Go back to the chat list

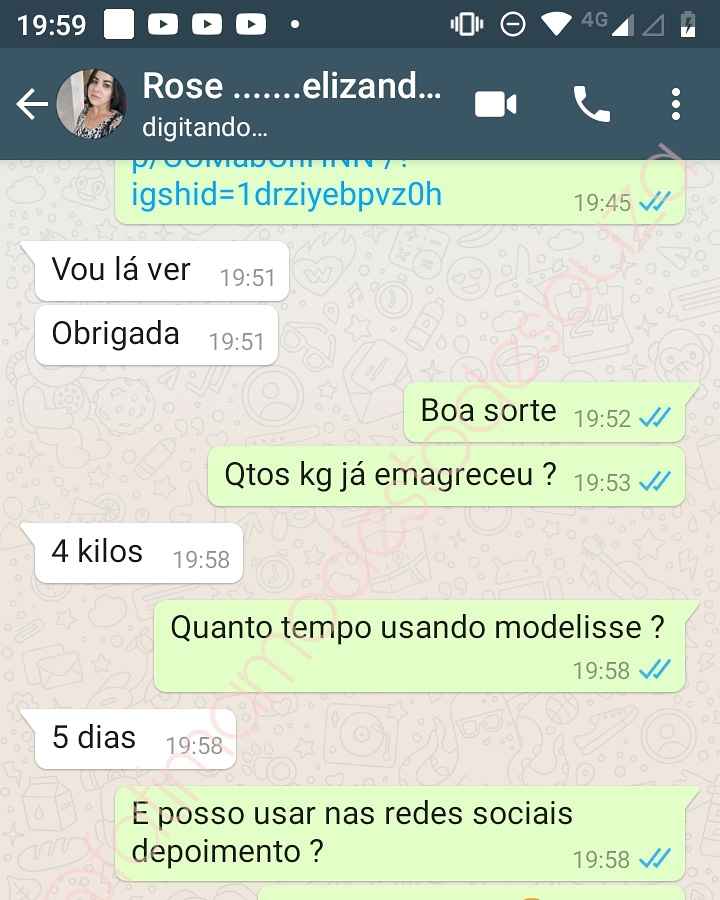coord(31,104)
